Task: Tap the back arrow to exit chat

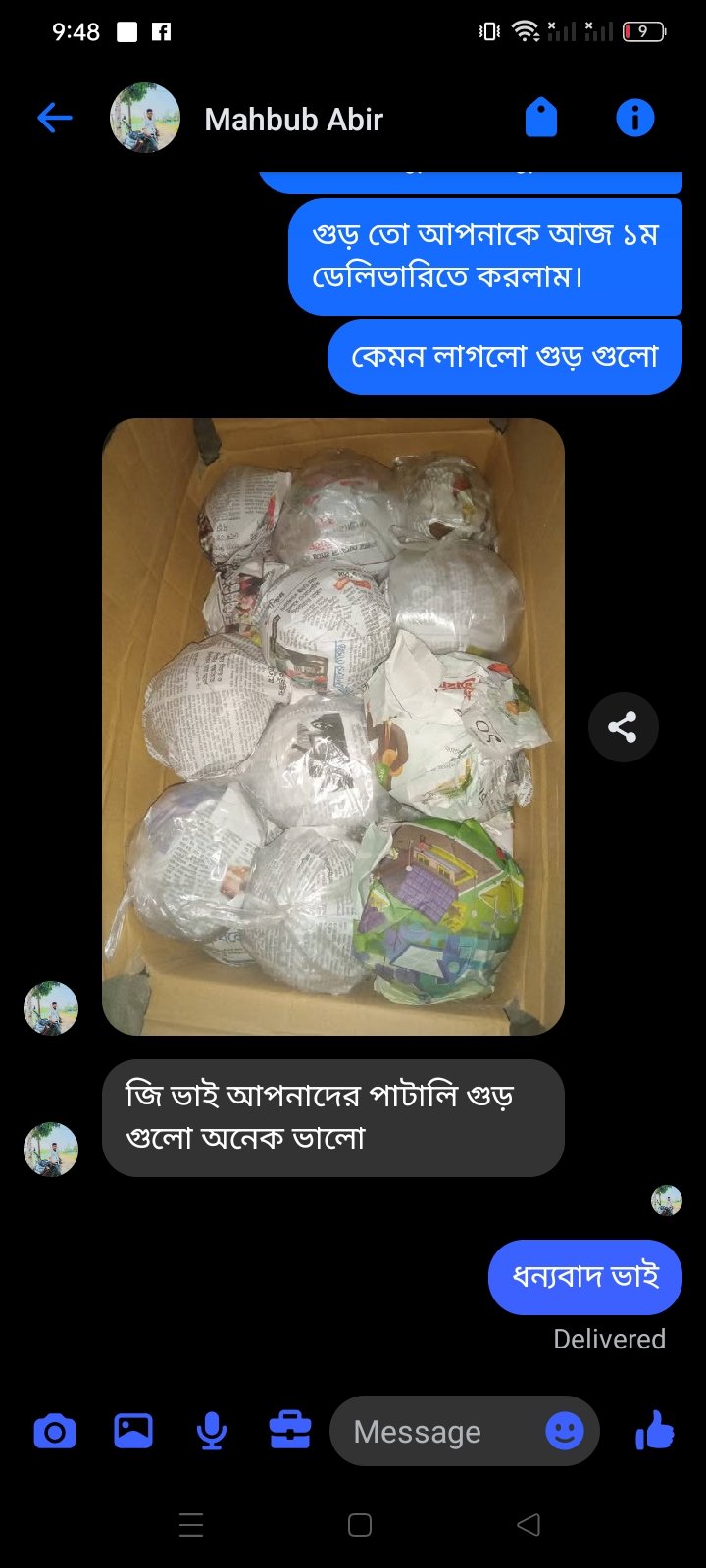Action: coord(56,117)
